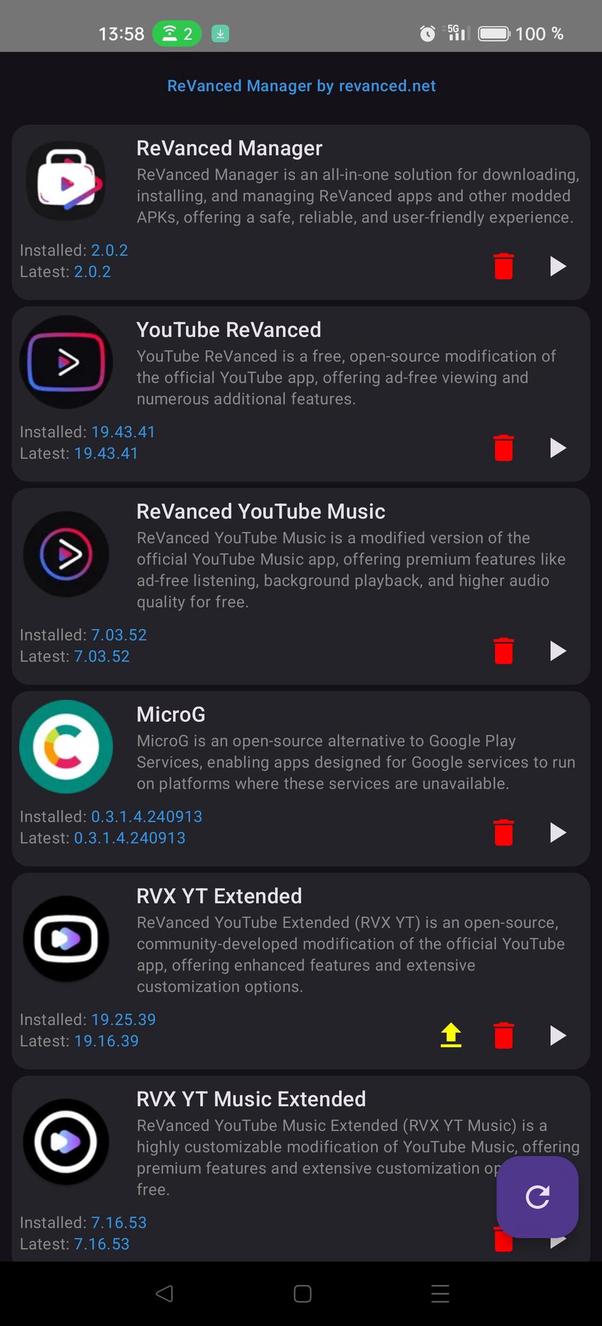The width and height of the screenshot is (602, 1326).
Task: Go back using the system back button
Action: point(165,1294)
